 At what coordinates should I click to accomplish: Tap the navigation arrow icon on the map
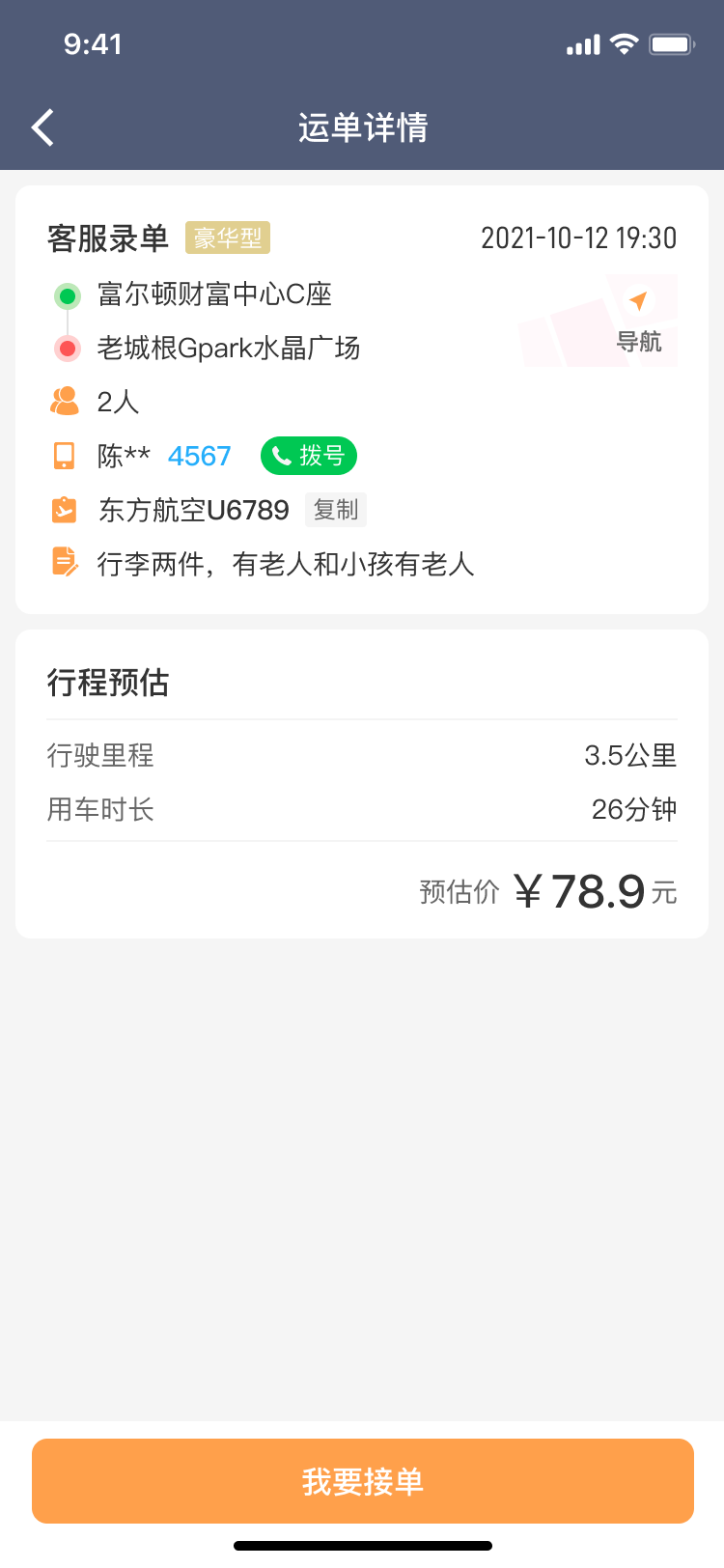click(x=637, y=300)
